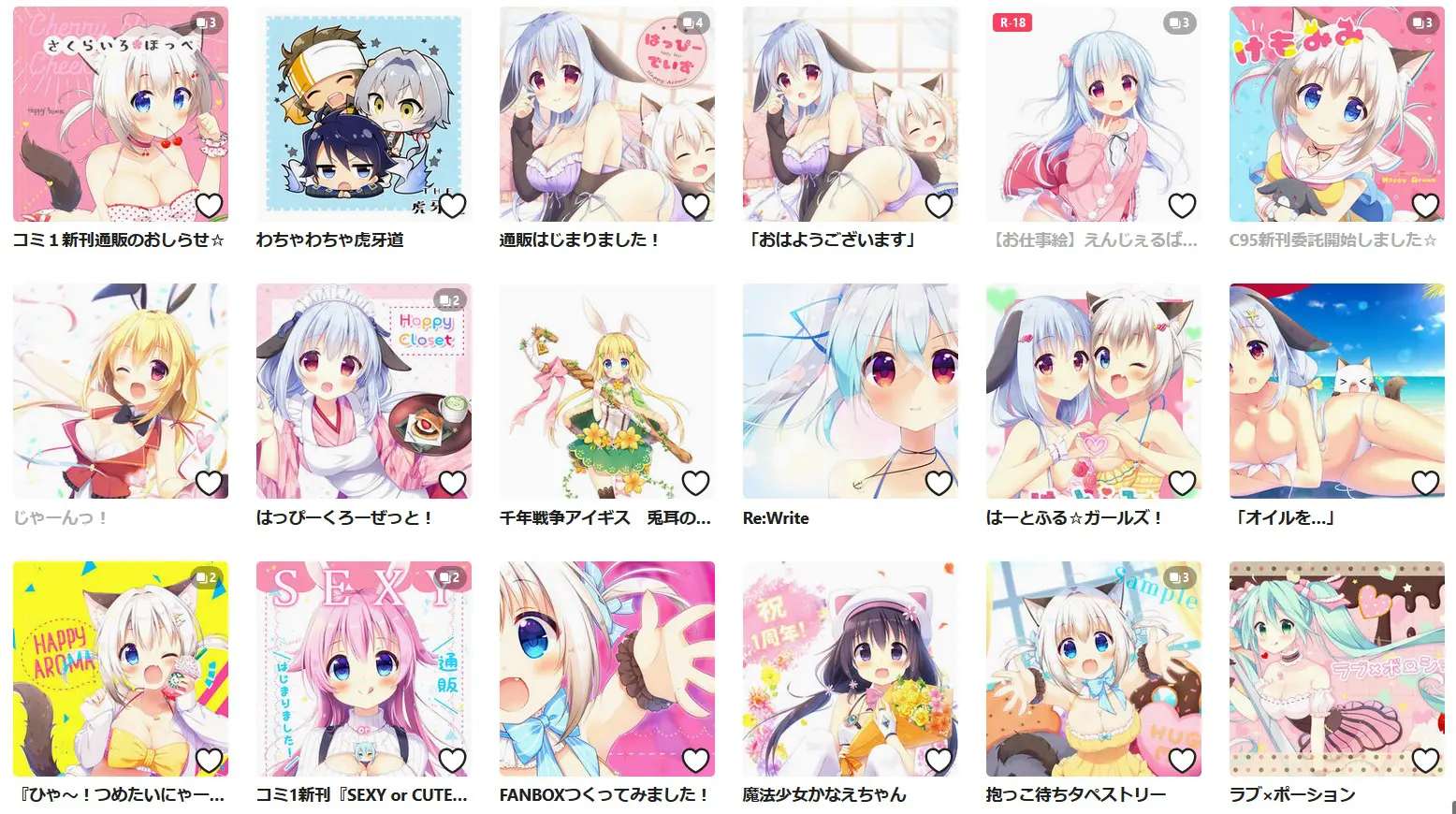The width and height of the screenshot is (1456, 814).
Task: Like the SEXY or CUTE artwork
Action: (x=452, y=761)
